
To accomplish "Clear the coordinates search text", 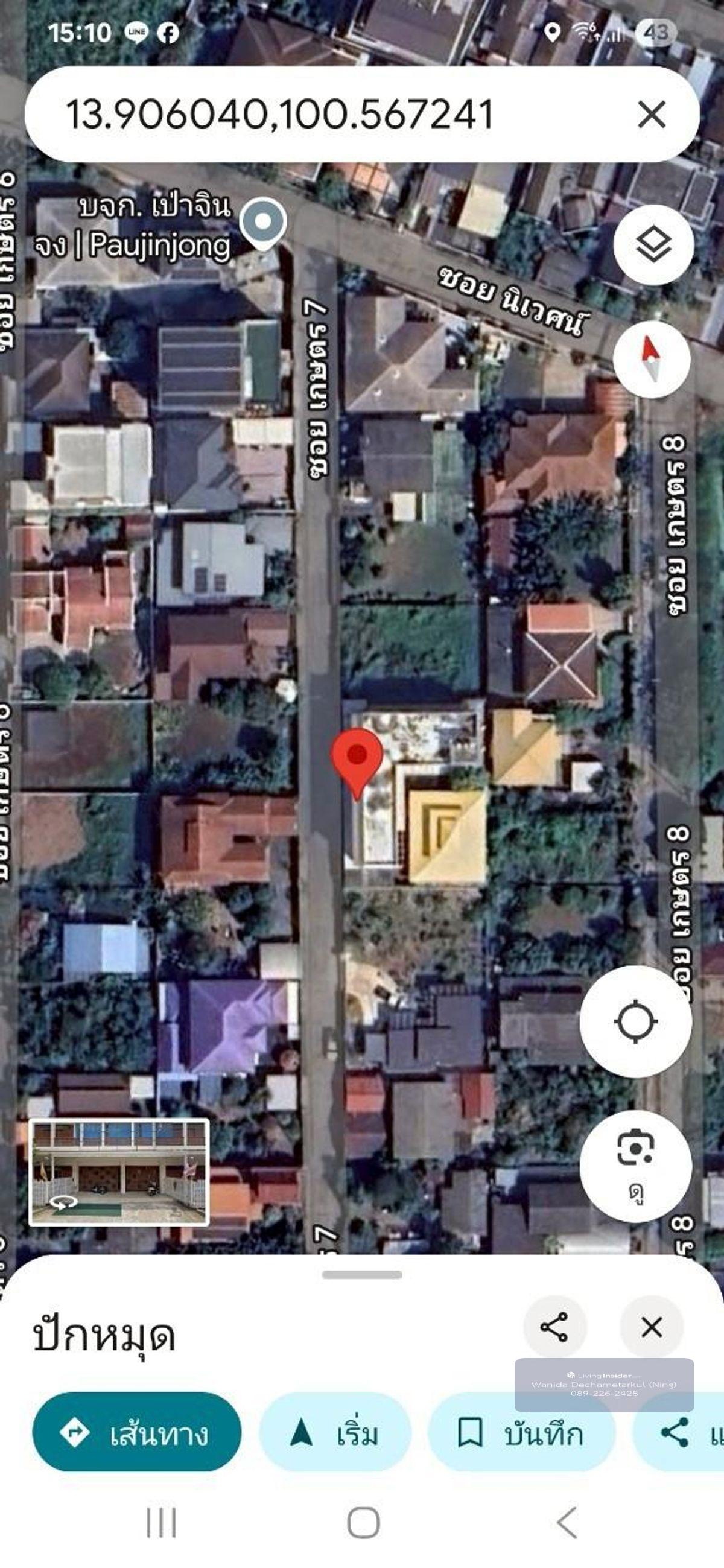I will (x=651, y=115).
